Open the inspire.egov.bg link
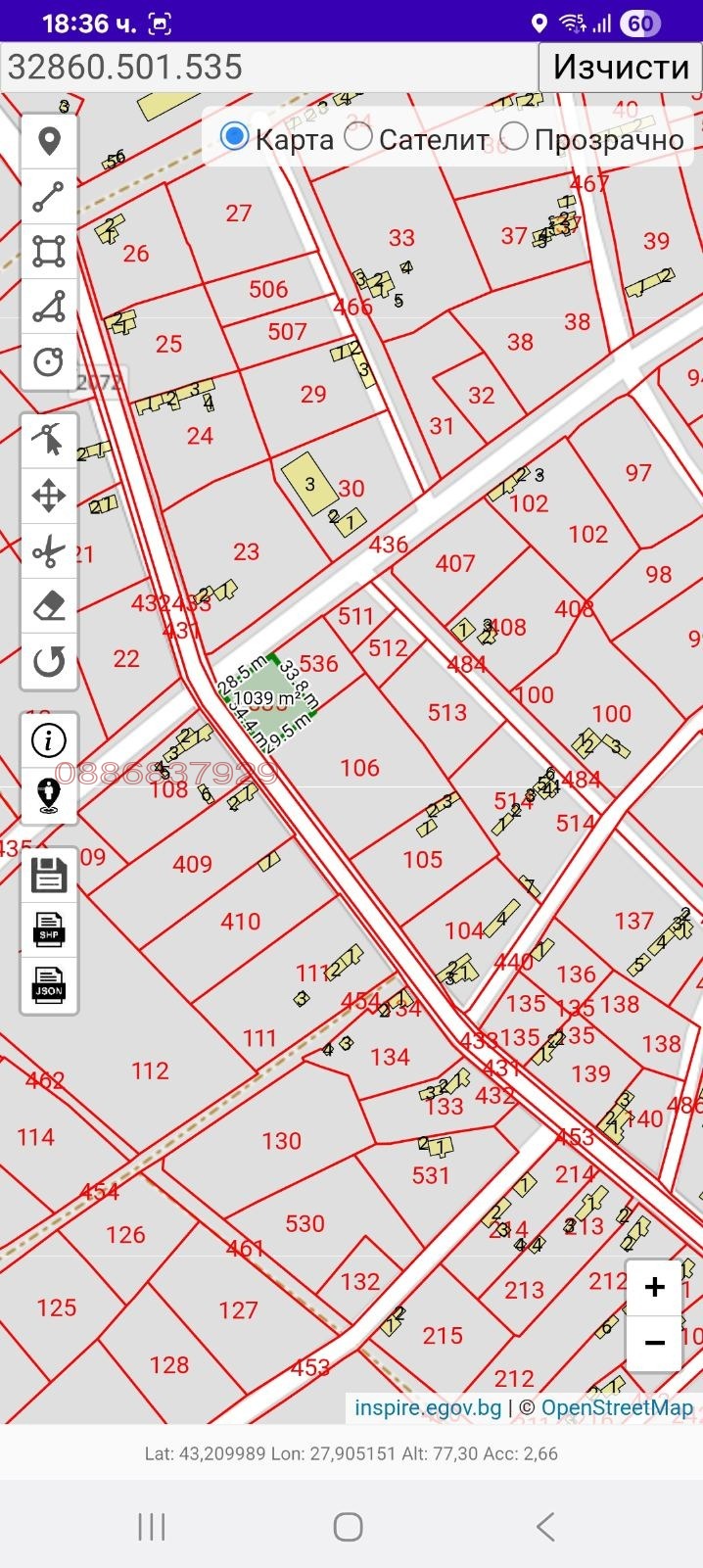 pos(428,1407)
